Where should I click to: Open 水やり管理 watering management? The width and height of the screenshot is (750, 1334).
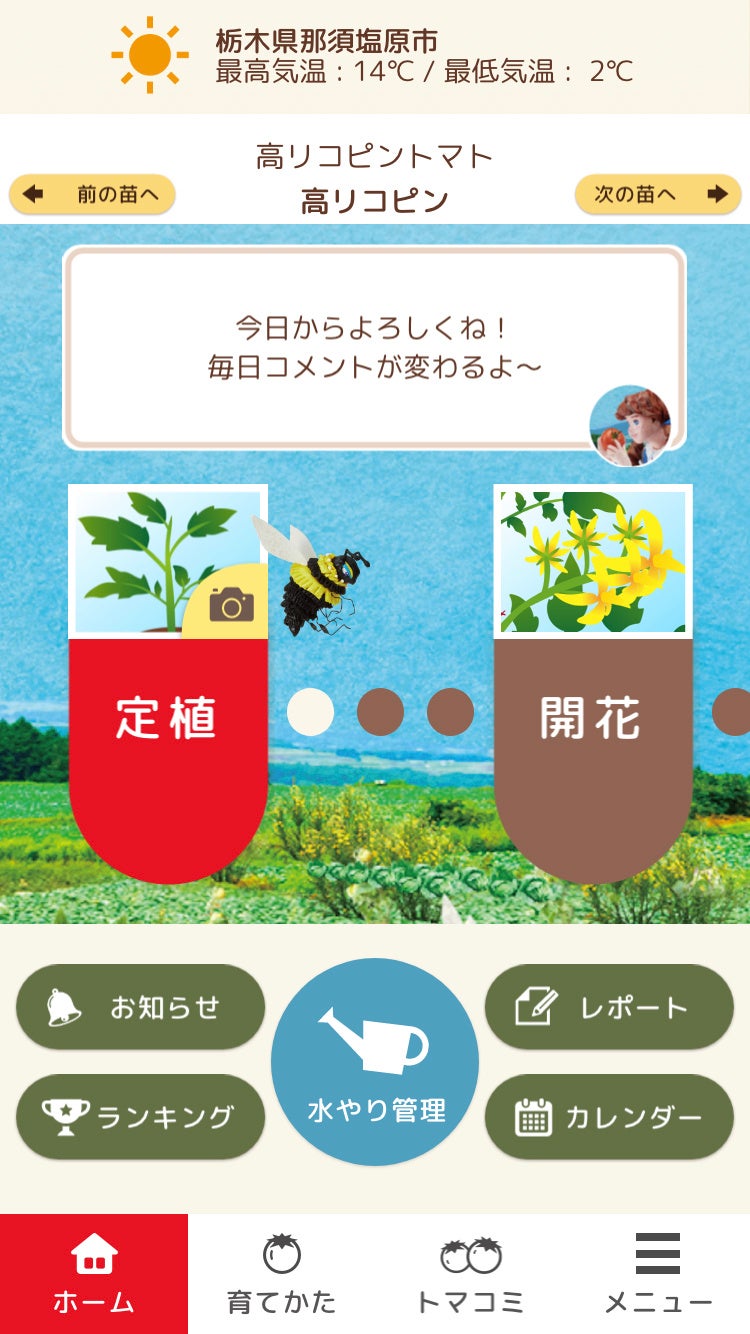tap(375, 1062)
